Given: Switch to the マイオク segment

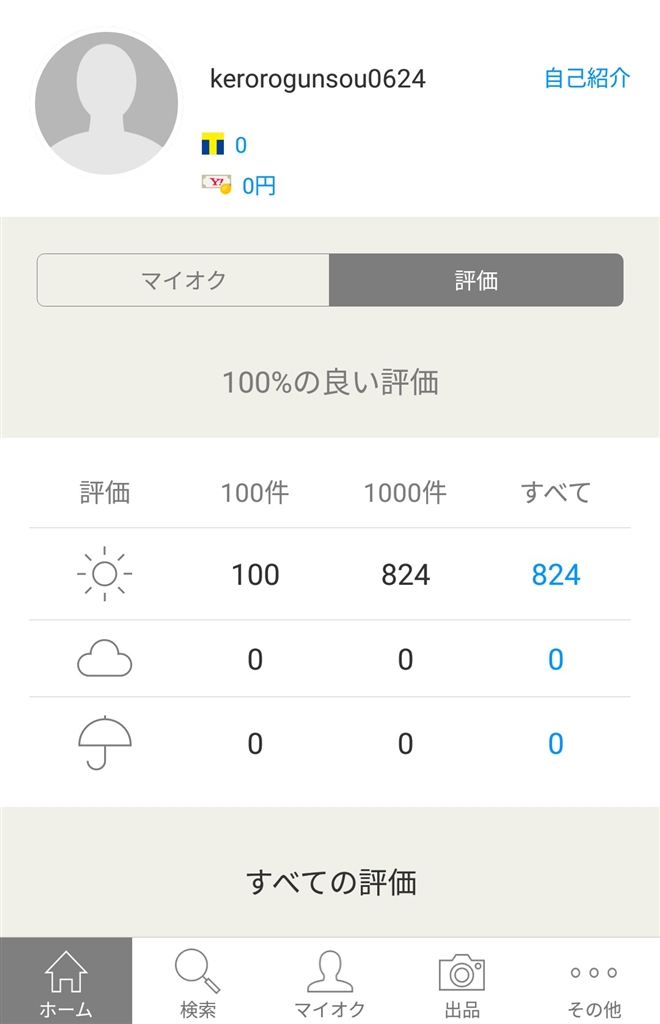Looking at the screenshot, I should click(x=183, y=280).
